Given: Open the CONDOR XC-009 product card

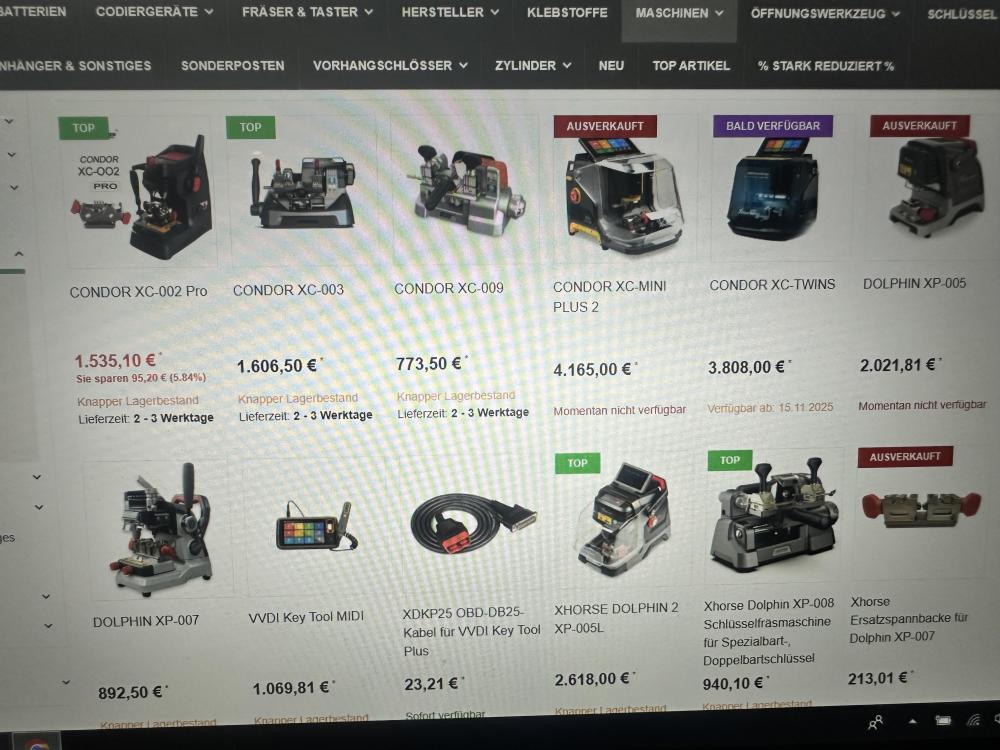Looking at the screenshot, I should click(449, 288).
